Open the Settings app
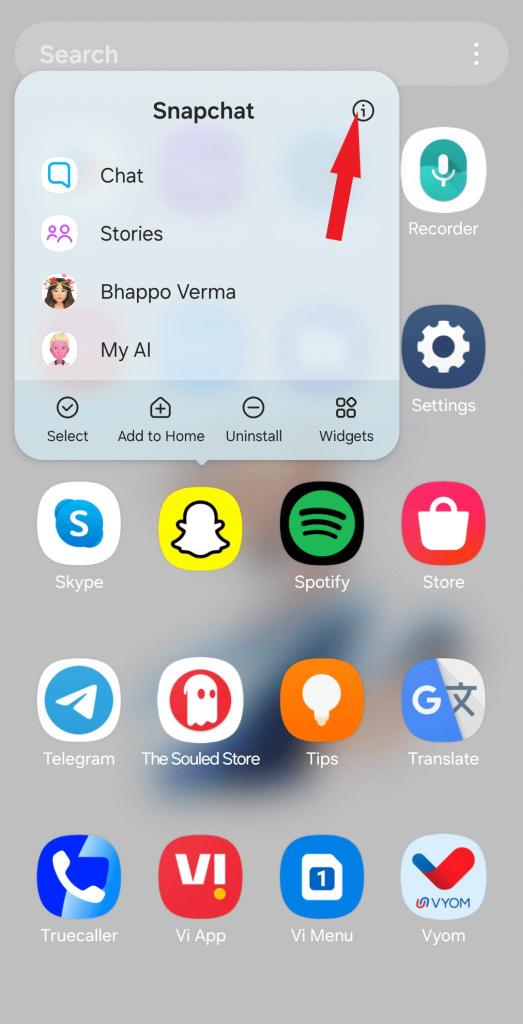 (443, 359)
